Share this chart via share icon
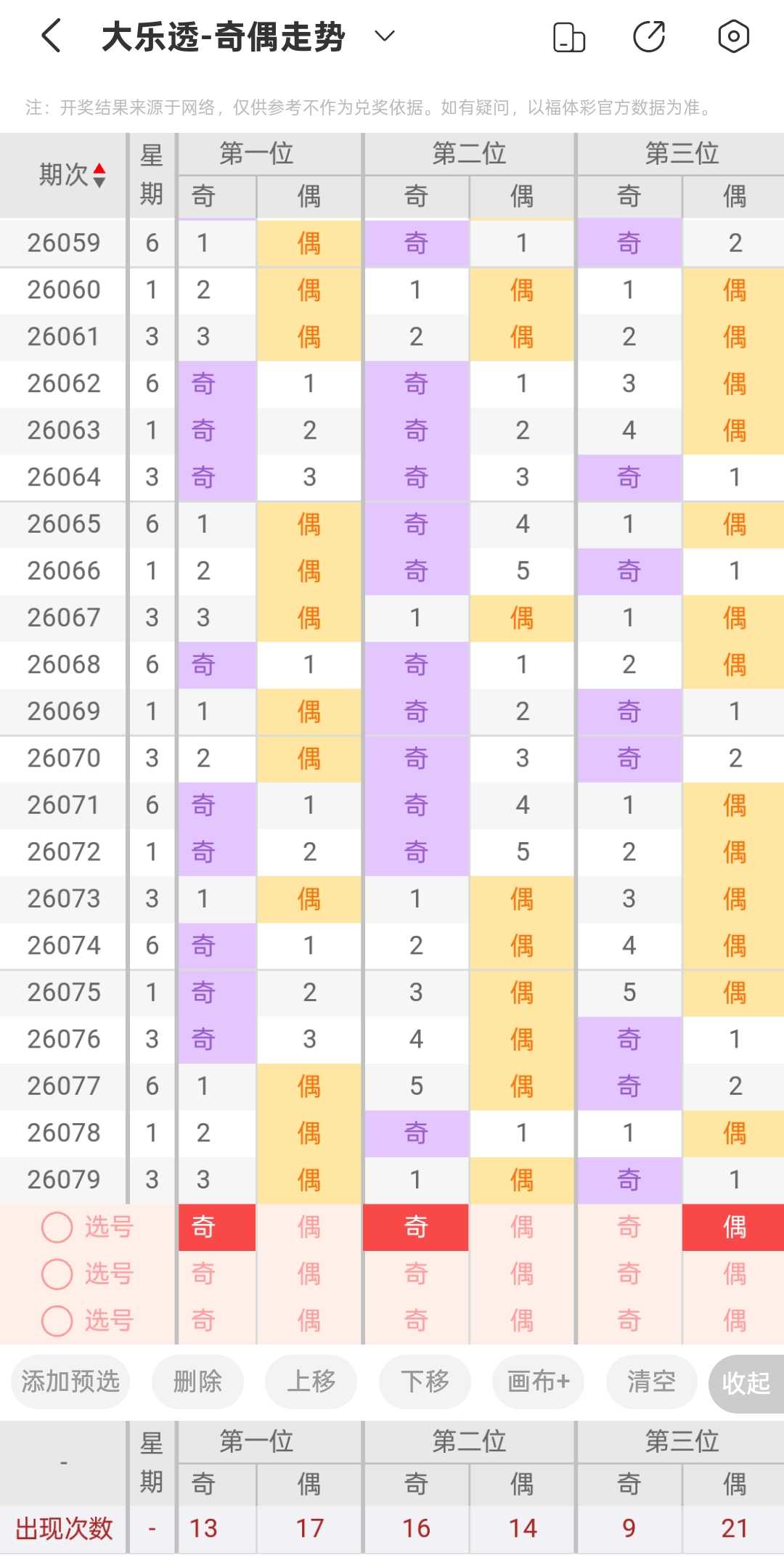Screen dimensions: 784x1566 pyautogui.click(x=649, y=37)
